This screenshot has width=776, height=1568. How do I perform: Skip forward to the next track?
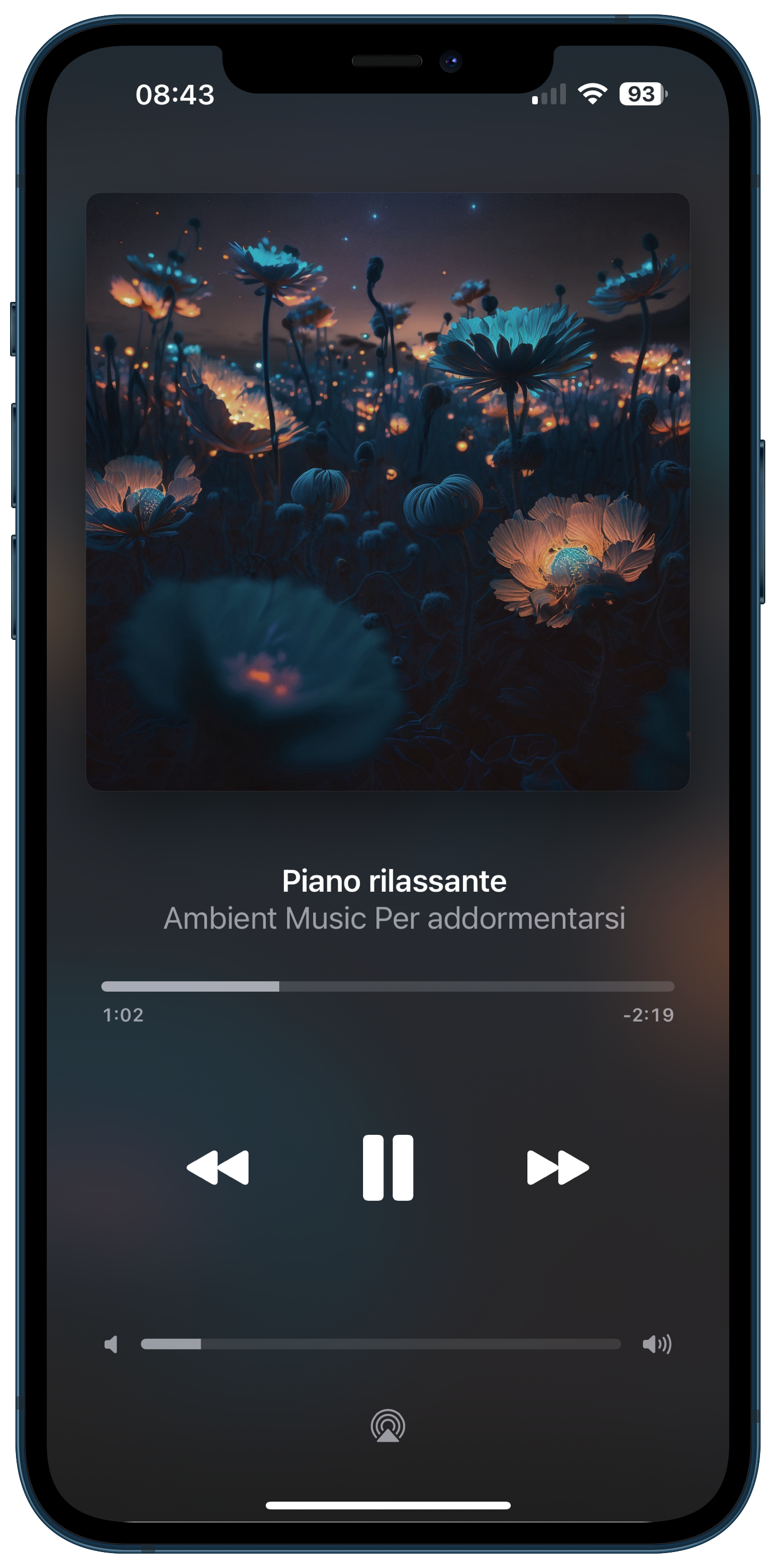click(558, 1167)
